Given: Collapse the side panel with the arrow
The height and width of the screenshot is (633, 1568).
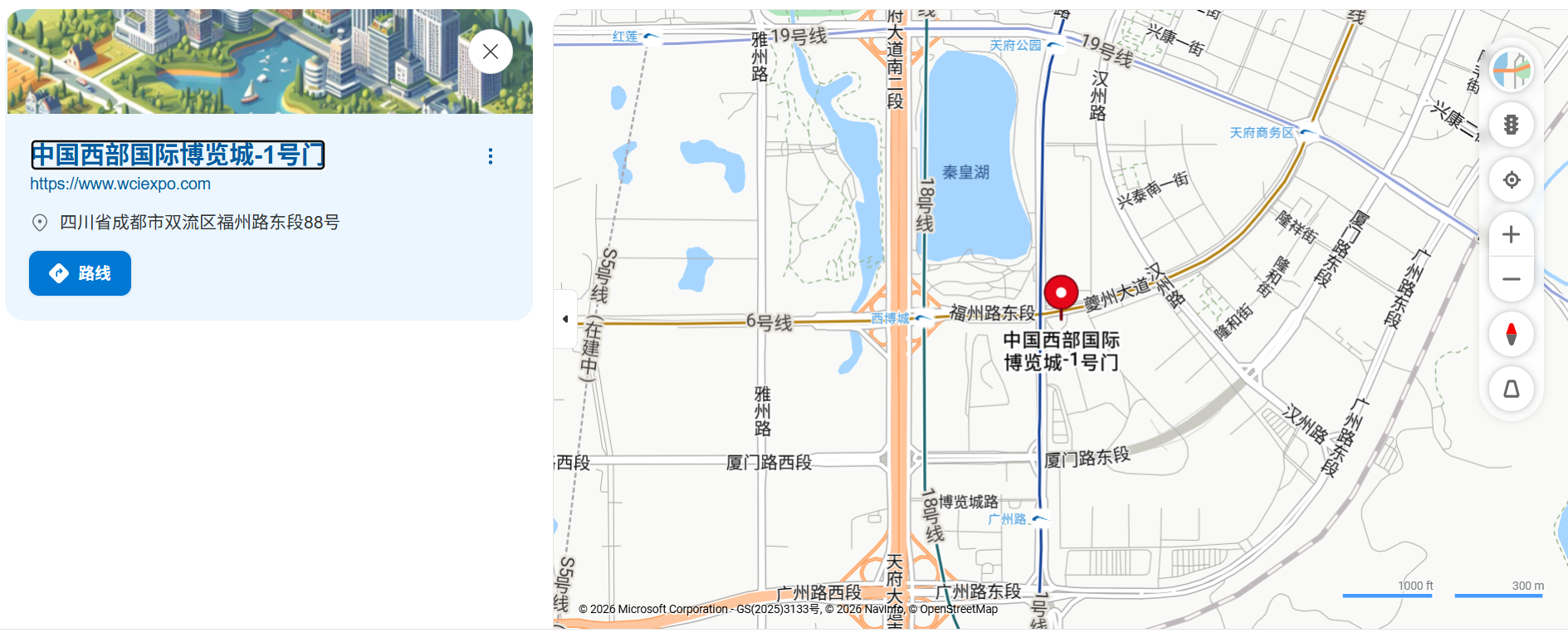Looking at the screenshot, I should coord(565,319).
